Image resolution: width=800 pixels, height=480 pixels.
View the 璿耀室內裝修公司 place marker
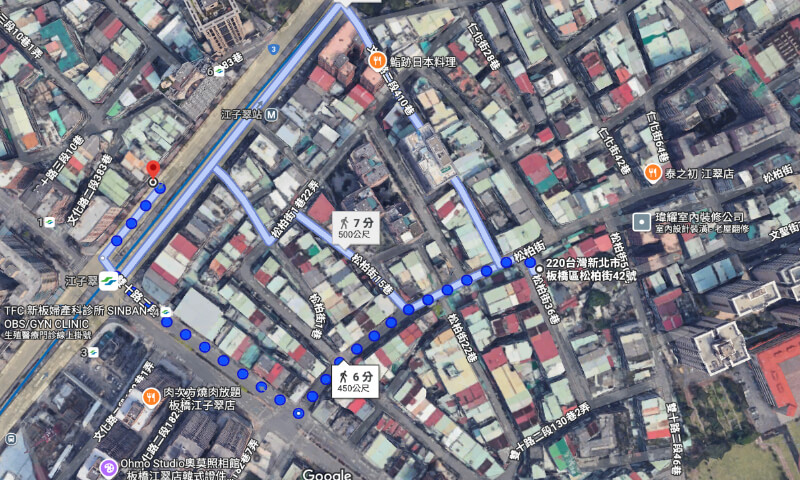pyautogui.click(x=642, y=221)
